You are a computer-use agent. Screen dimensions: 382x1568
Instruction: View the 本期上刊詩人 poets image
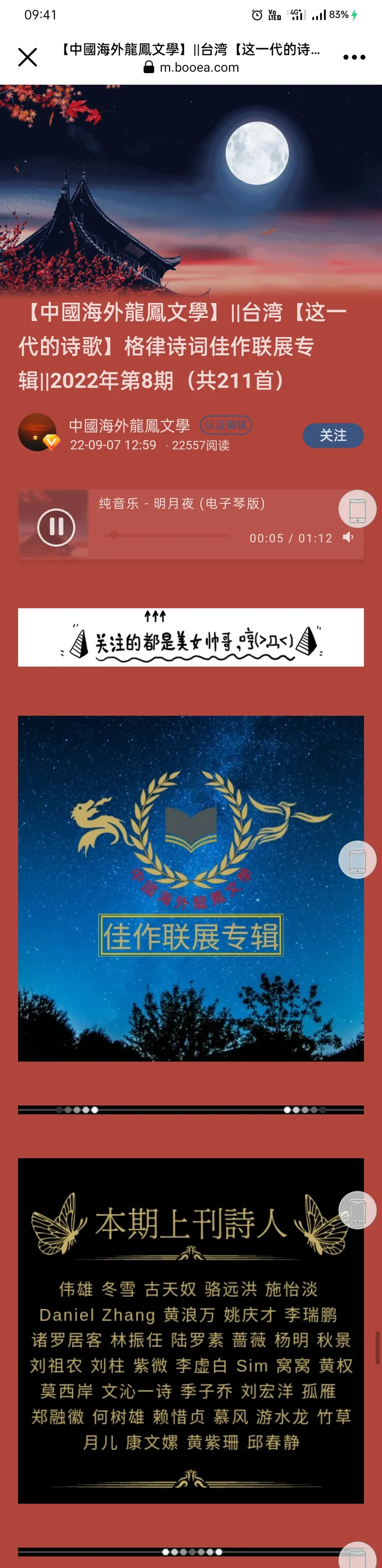pyautogui.click(x=191, y=1330)
